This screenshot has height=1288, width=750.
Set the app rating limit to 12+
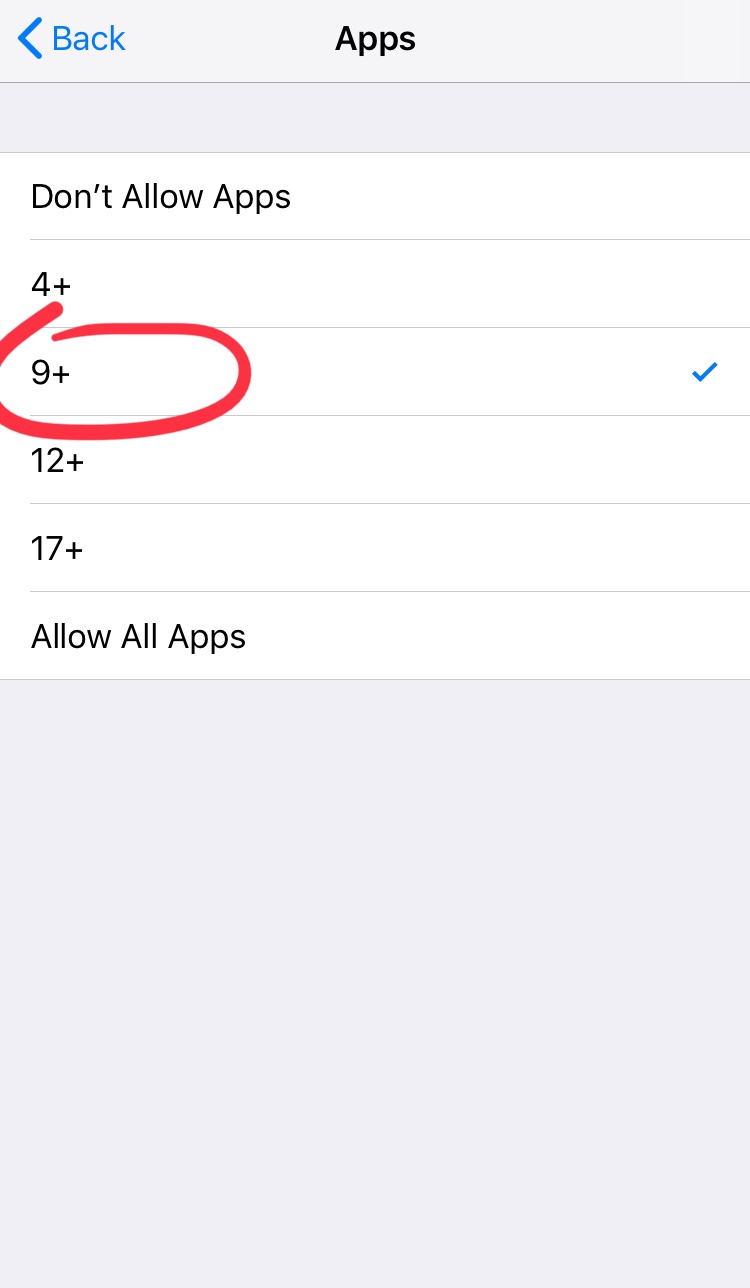[375, 460]
